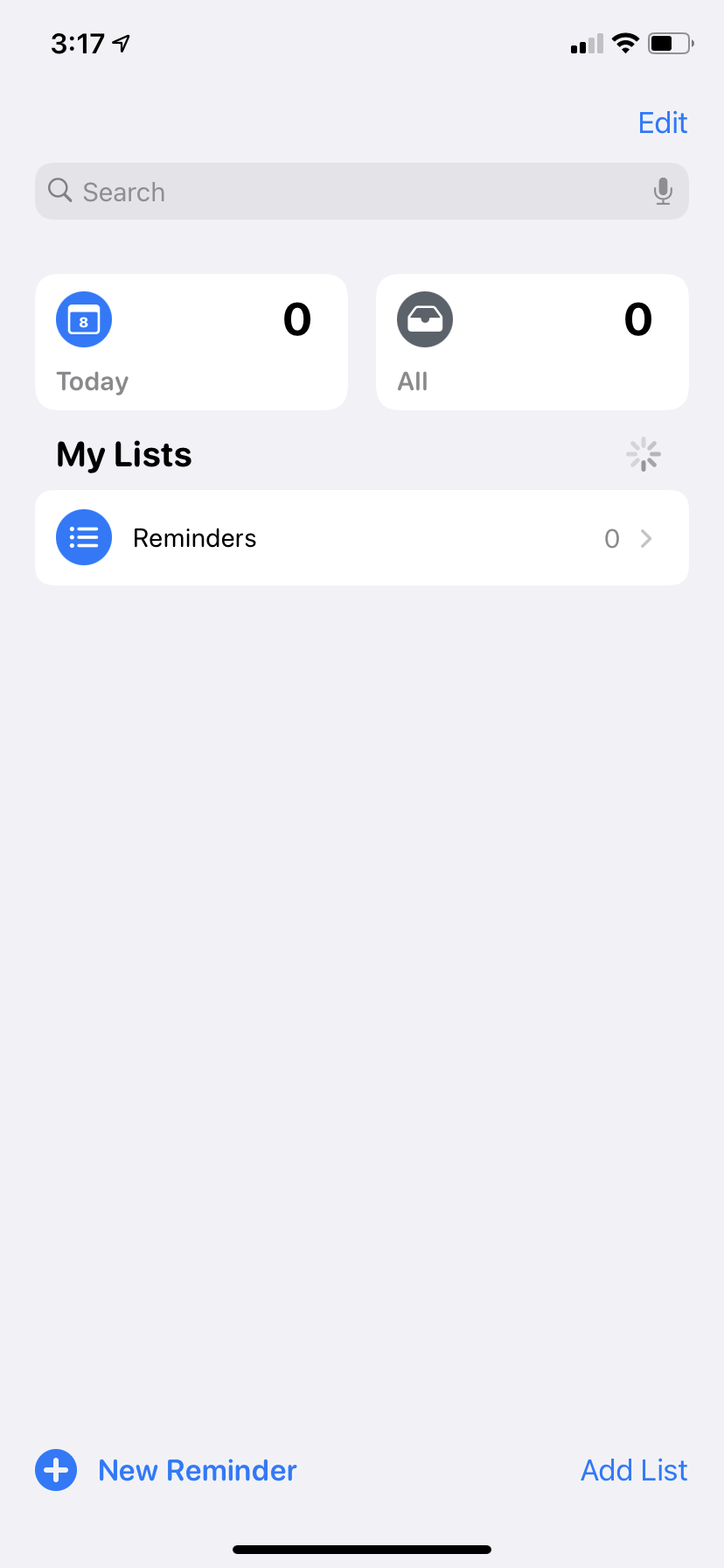Image resolution: width=724 pixels, height=1568 pixels.
Task: Start voice dictation with the microphone
Action: coord(663,192)
